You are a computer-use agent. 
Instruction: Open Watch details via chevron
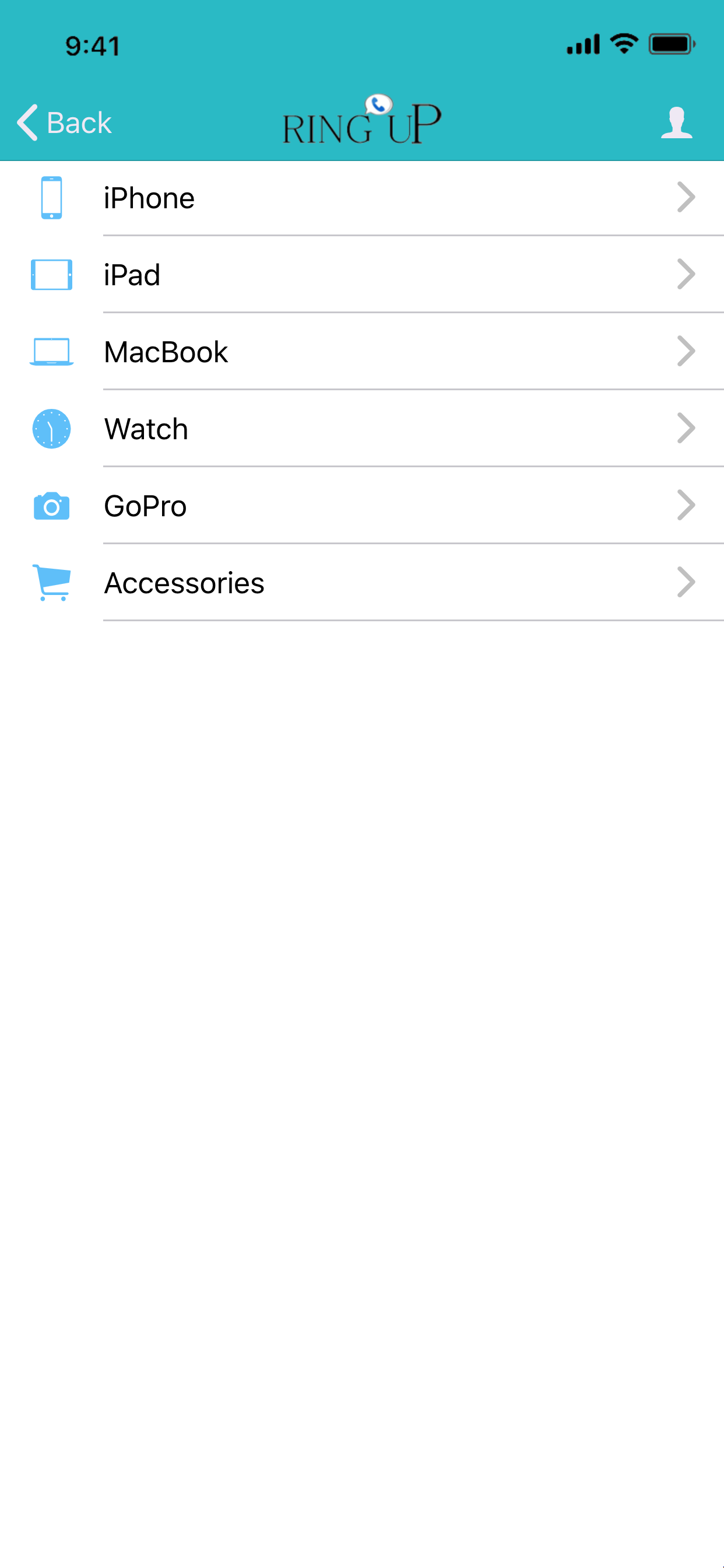pos(686,429)
